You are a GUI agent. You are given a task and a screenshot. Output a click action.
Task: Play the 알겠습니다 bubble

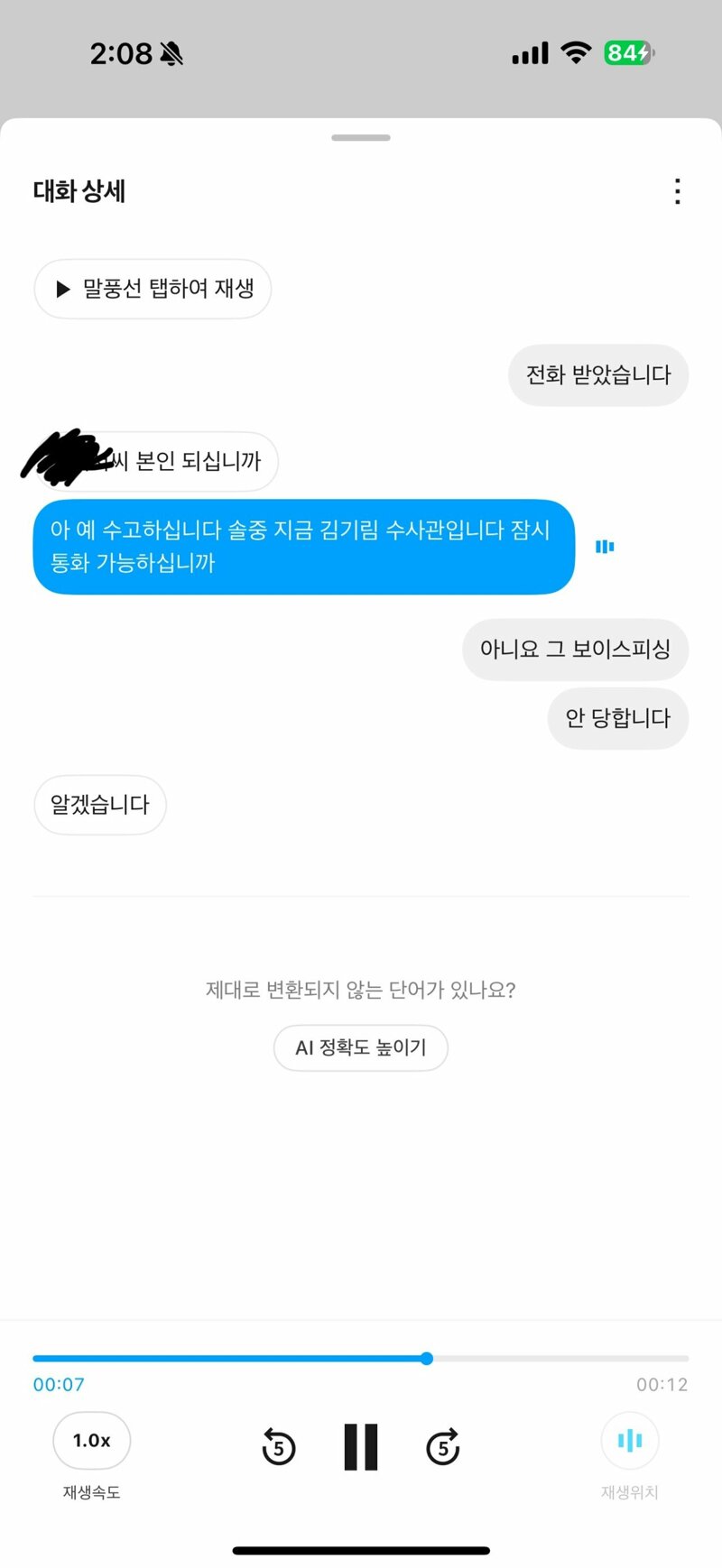point(100,805)
